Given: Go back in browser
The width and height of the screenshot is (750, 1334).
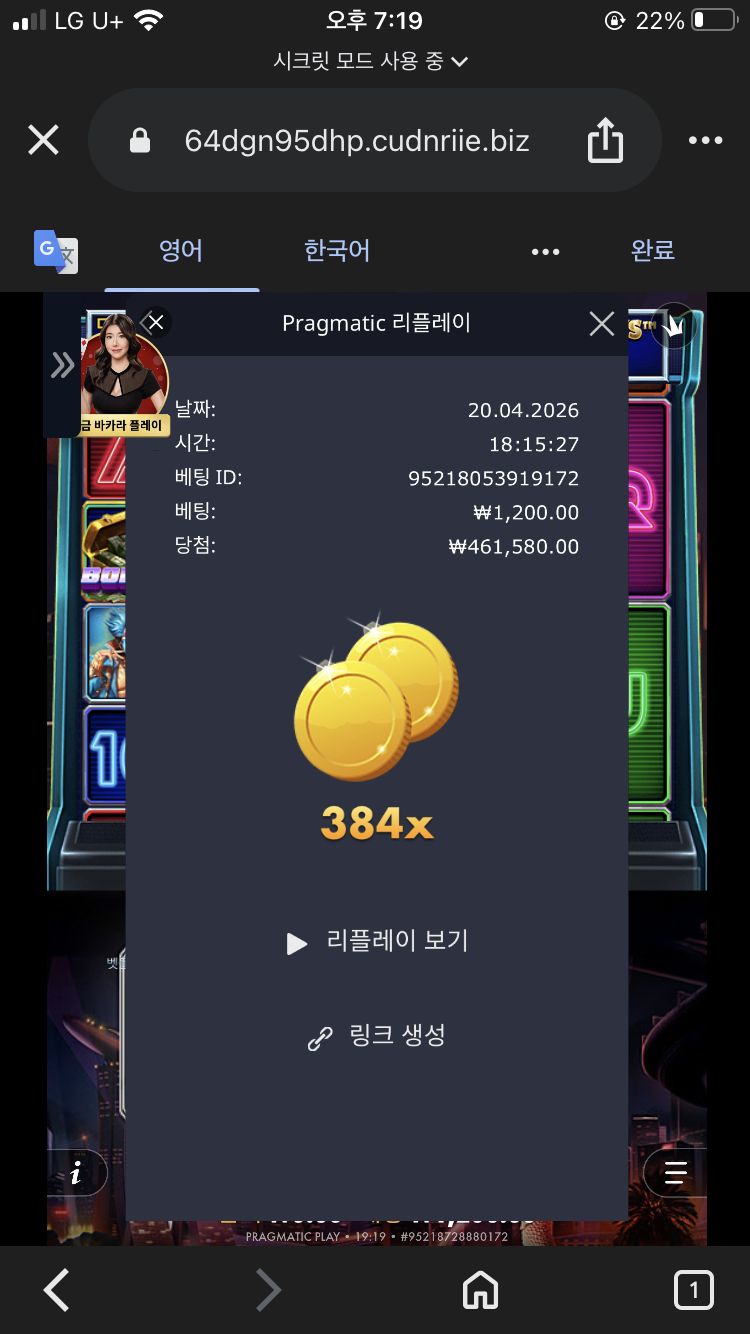Looking at the screenshot, I should [57, 1290].
